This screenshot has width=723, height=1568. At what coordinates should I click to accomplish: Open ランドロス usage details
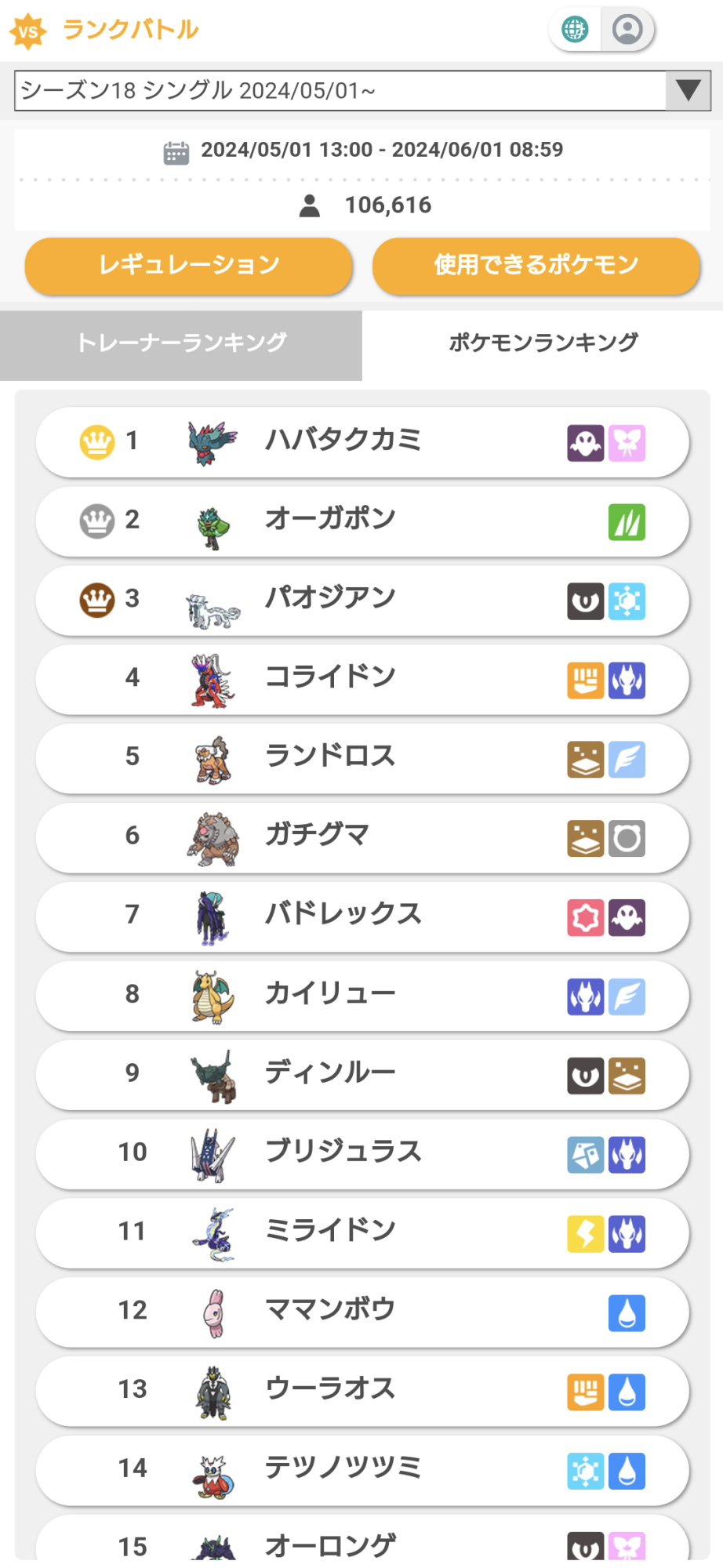point(362,757)
